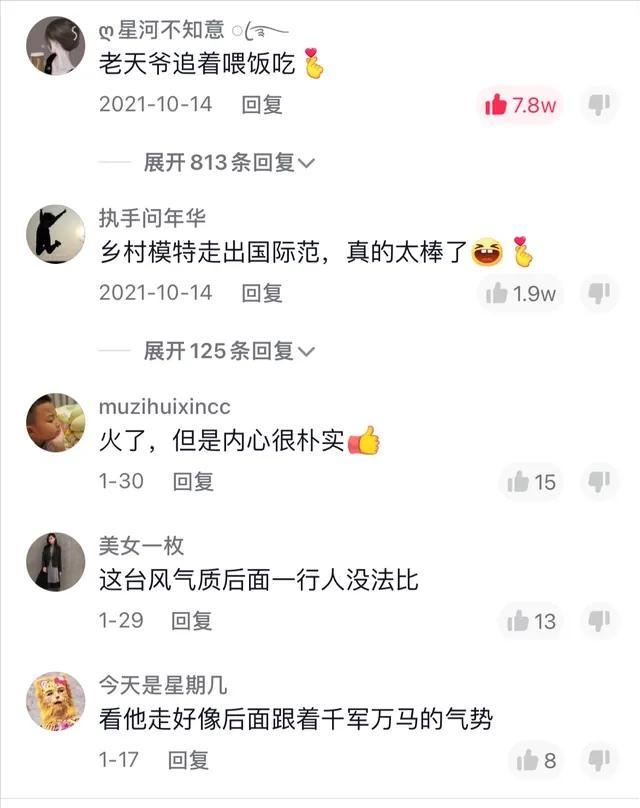The image size is (640, 808).
Task: Open muzihuixincc's profile avatar
Action: pos(55,422)
